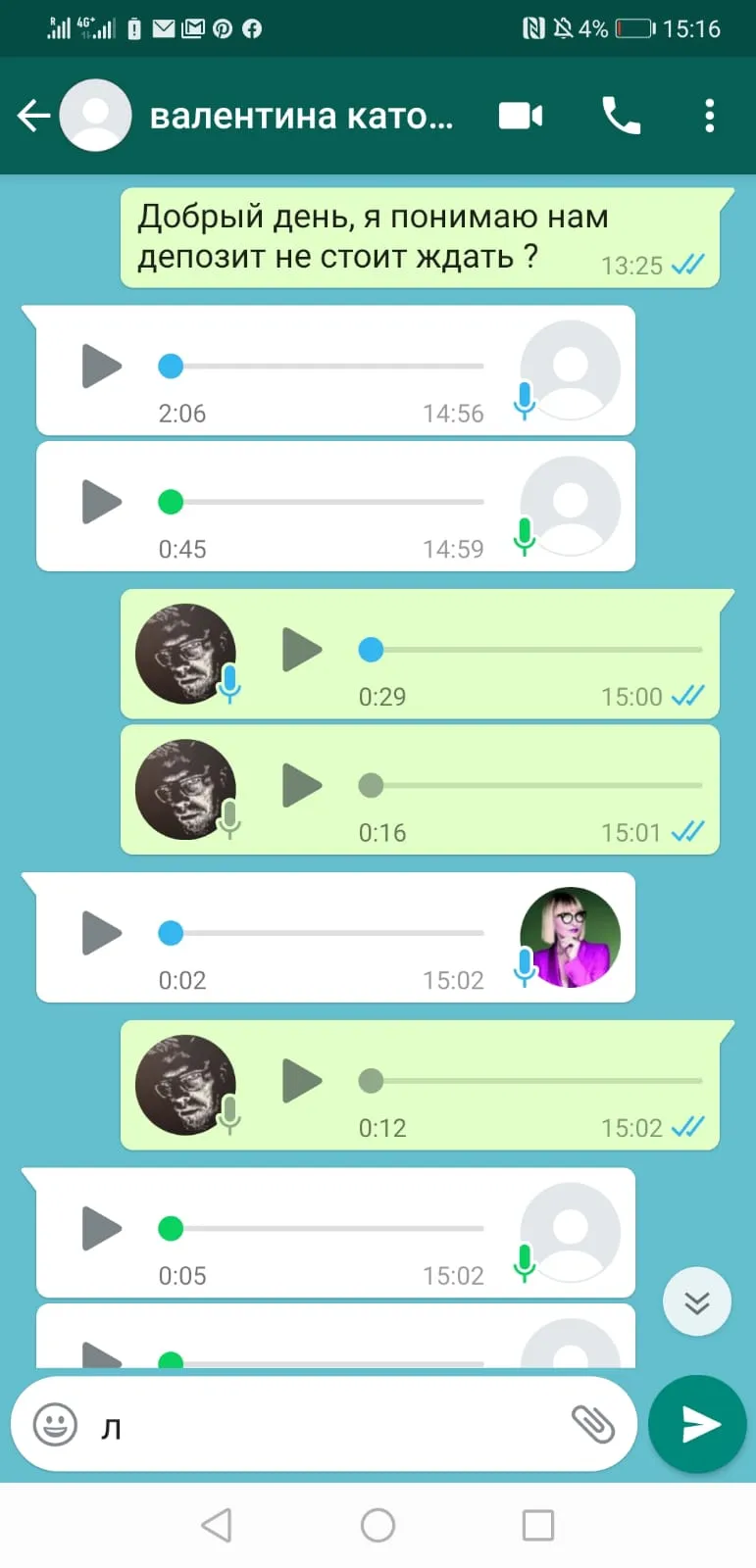The height and width of the screenshot is (1568, 756).
Task: Attach a file with the paperclip
Action: (593, 1424)
